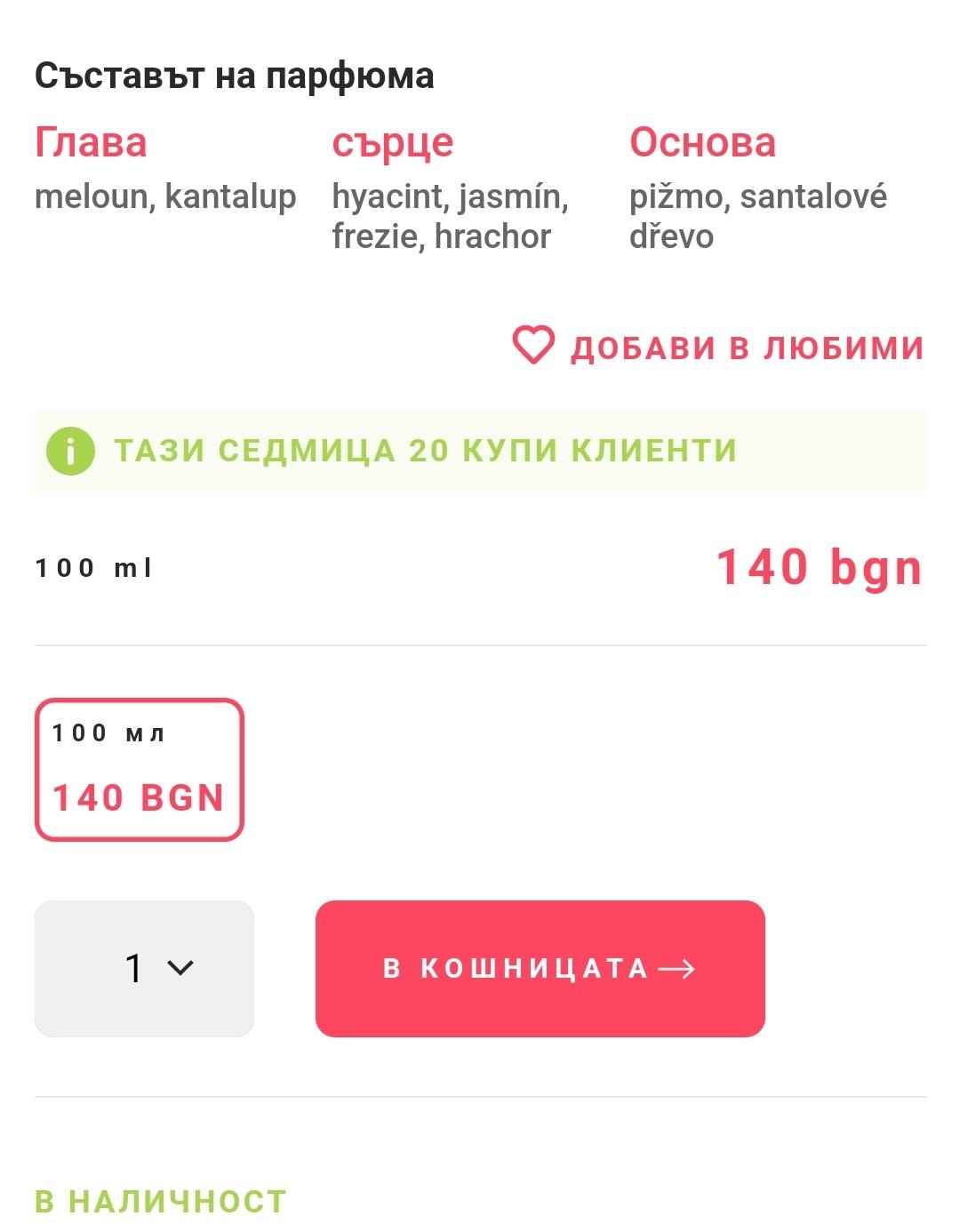Open the quantity dropdown

point(144,968)
